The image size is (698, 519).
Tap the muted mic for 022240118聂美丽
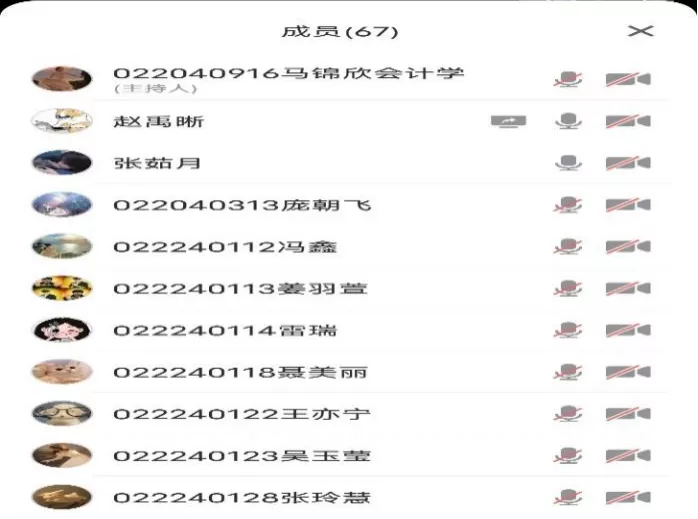(x=568, y=372)
